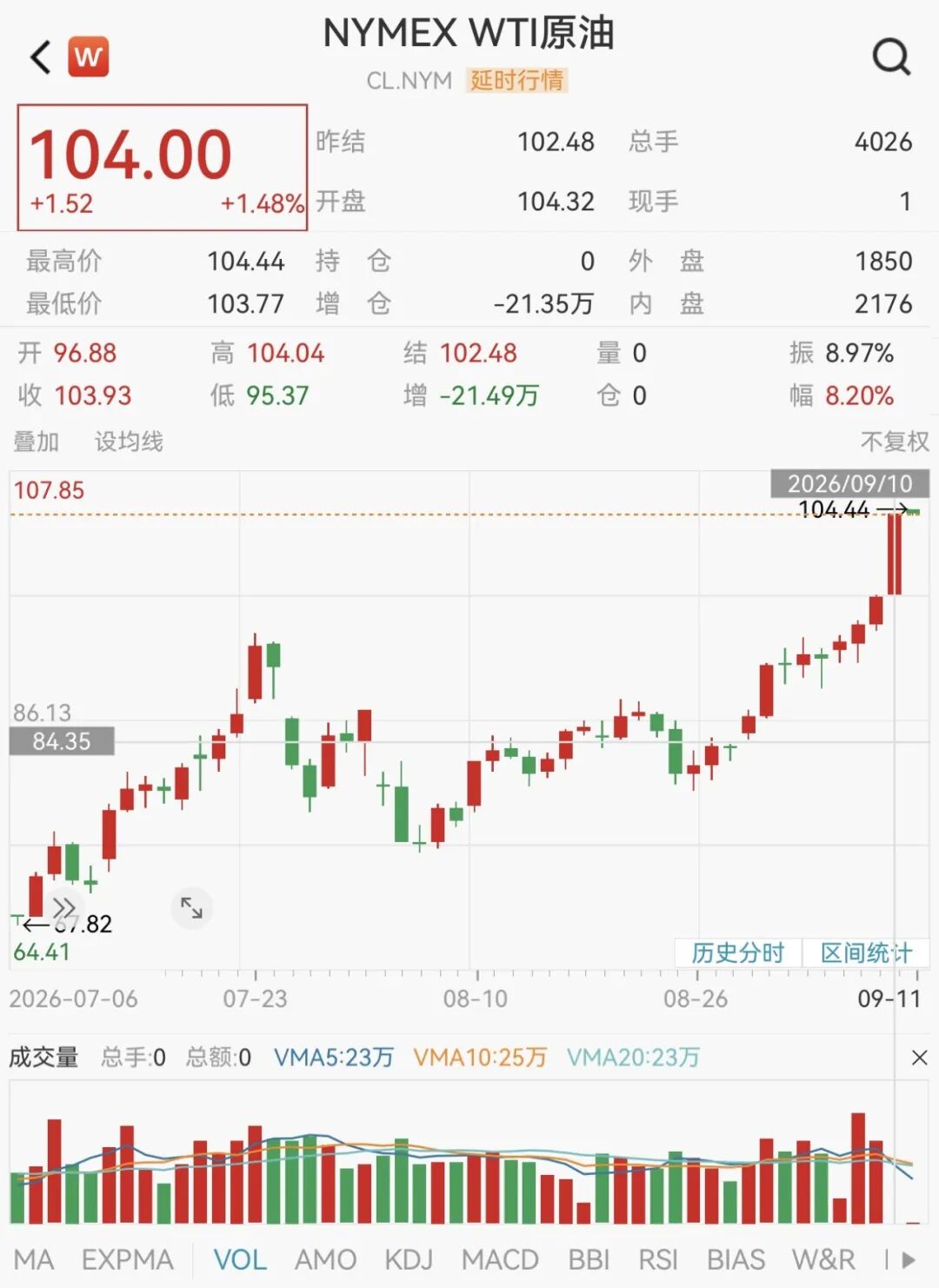Switch to the BBI indicator
Screen dimensions: 939x1288
pyautogui.click(x=589, y=1259)
